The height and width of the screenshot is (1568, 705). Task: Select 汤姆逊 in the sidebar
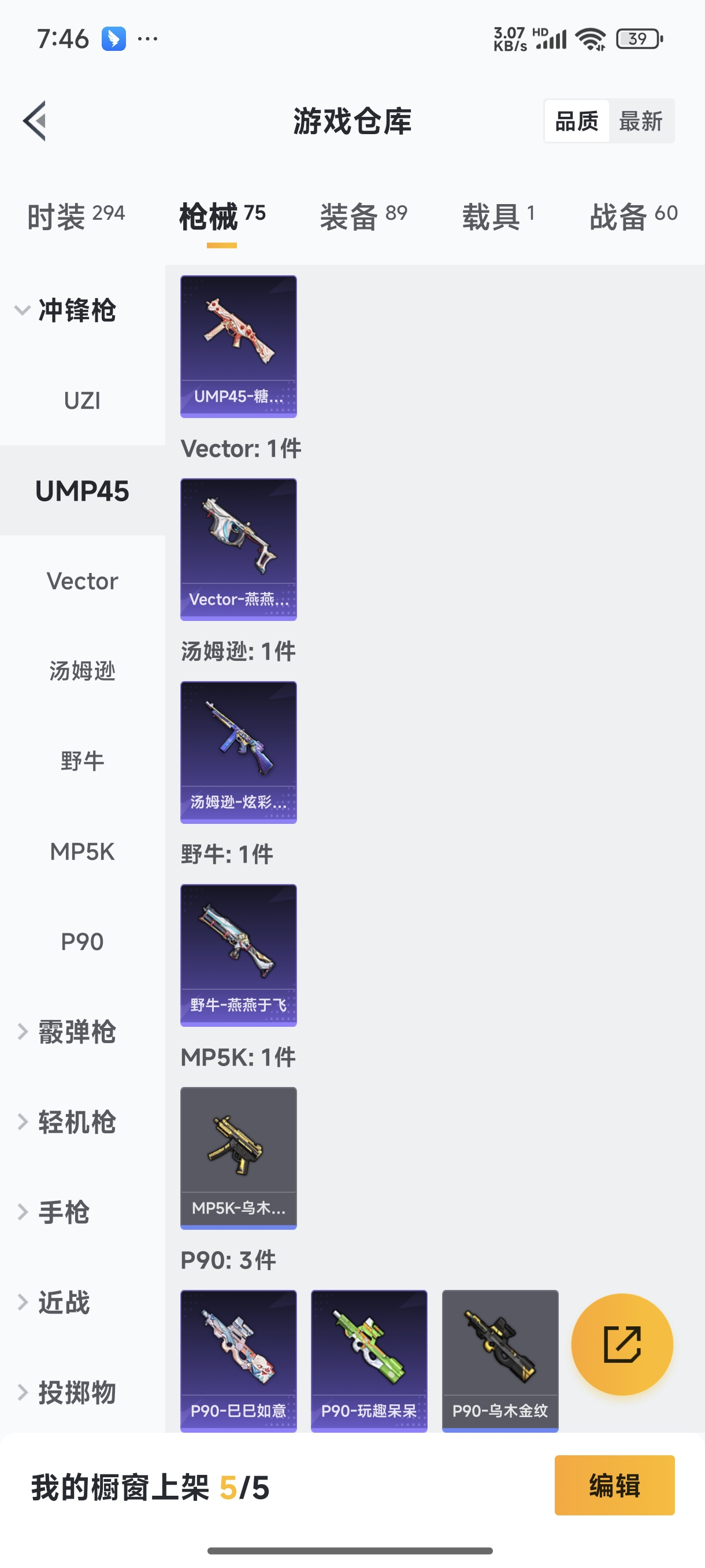pos(82,671)
